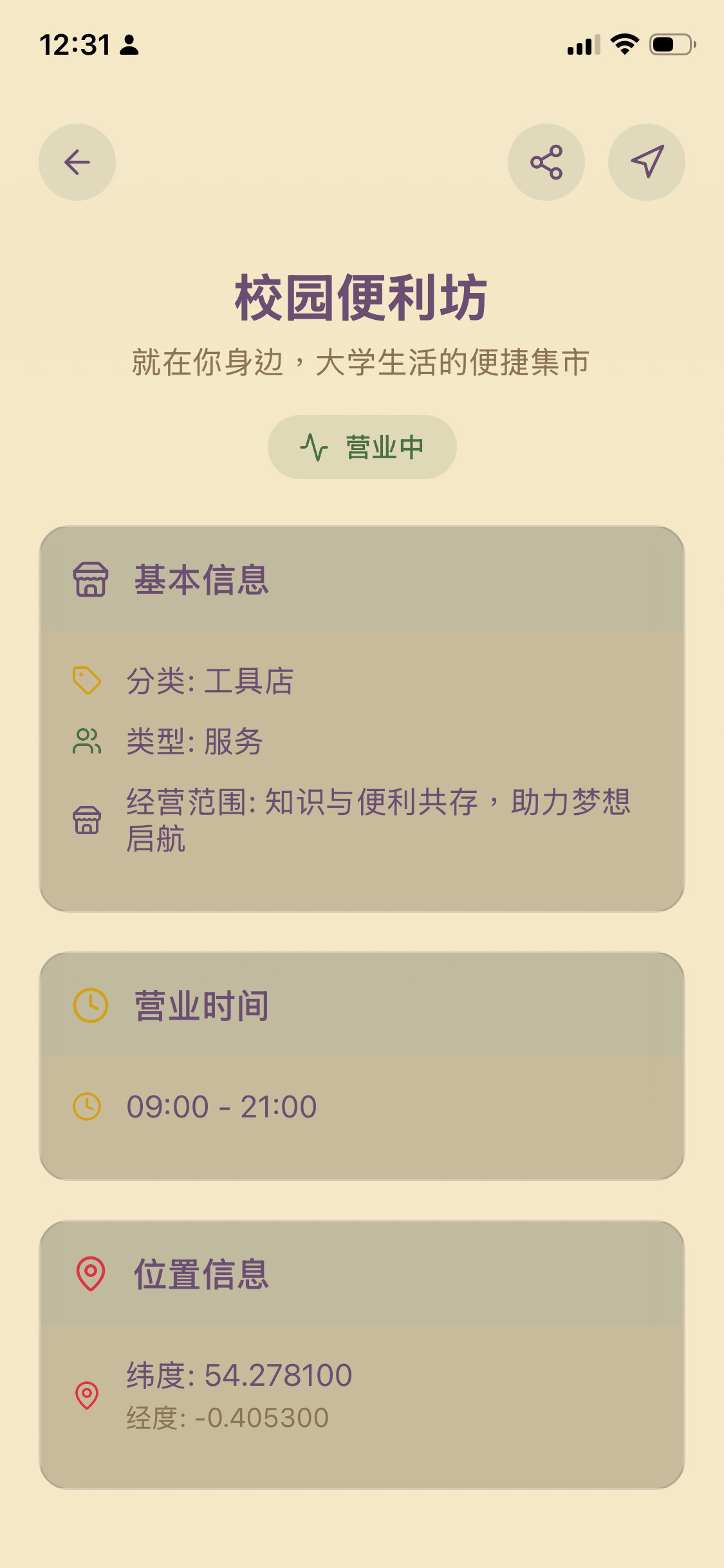Screen dimensions: 724x1568
Task: Collapse the 营业时间 section
Action: click(362, 1005)
